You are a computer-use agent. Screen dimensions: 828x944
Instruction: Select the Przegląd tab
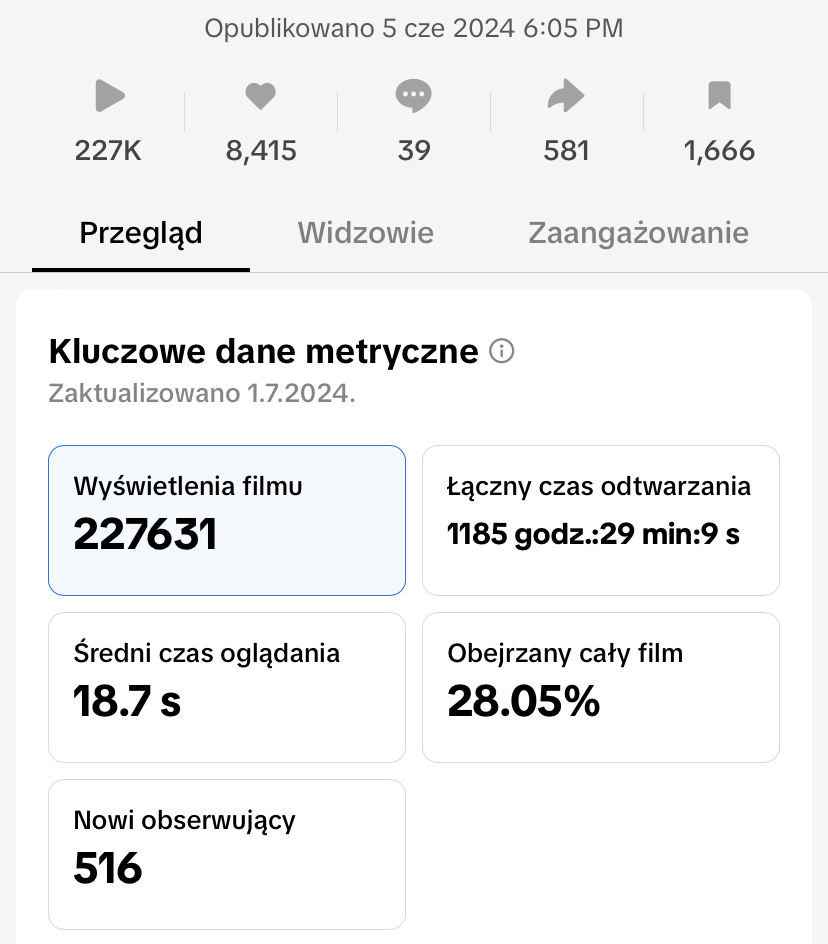(141, 233)
